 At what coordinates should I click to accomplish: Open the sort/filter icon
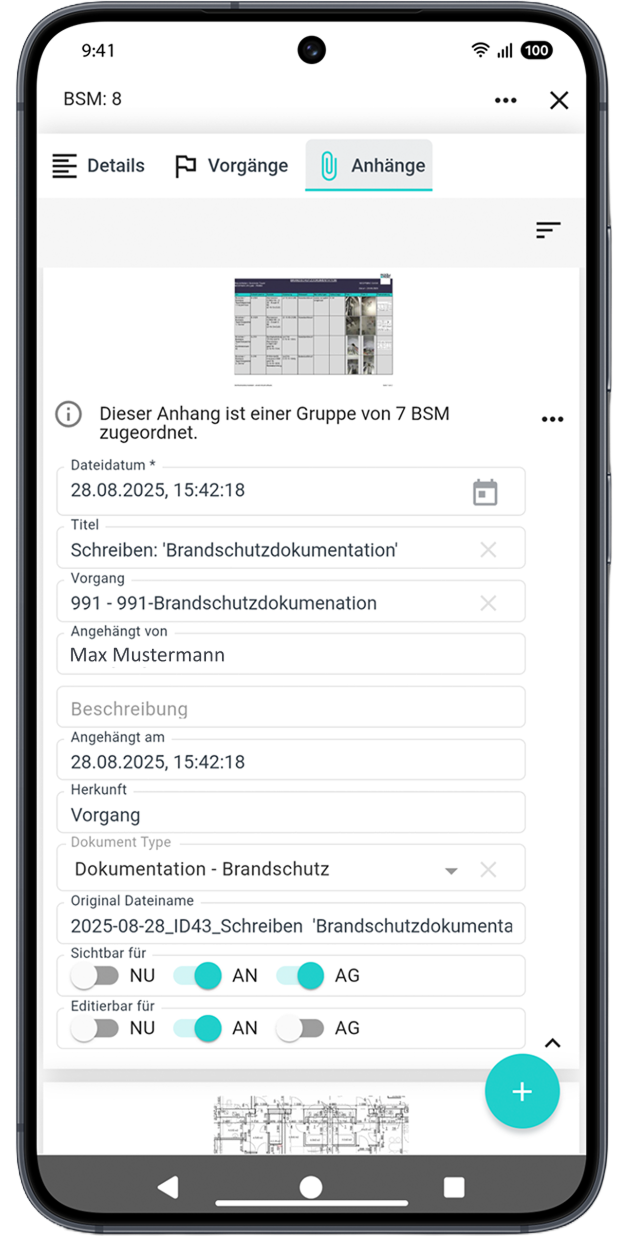(548, 230)
